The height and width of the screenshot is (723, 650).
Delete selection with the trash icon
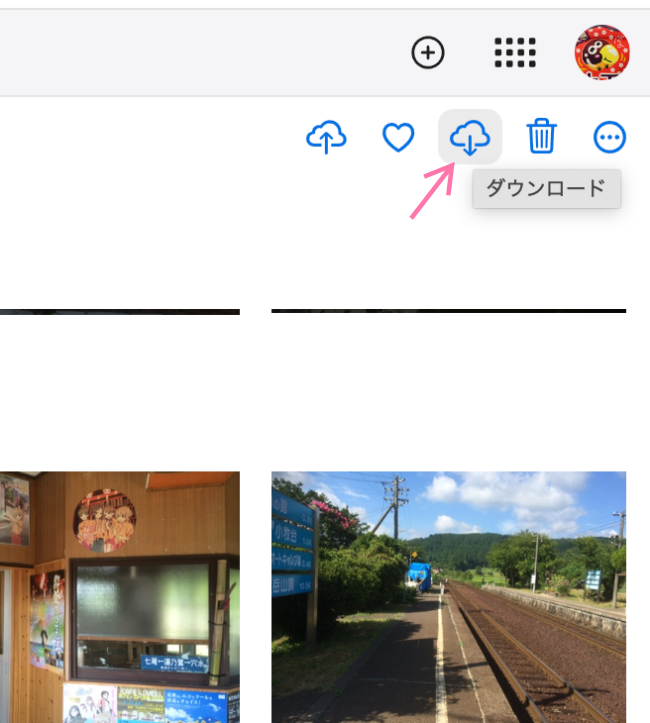(x=541, y=137)
